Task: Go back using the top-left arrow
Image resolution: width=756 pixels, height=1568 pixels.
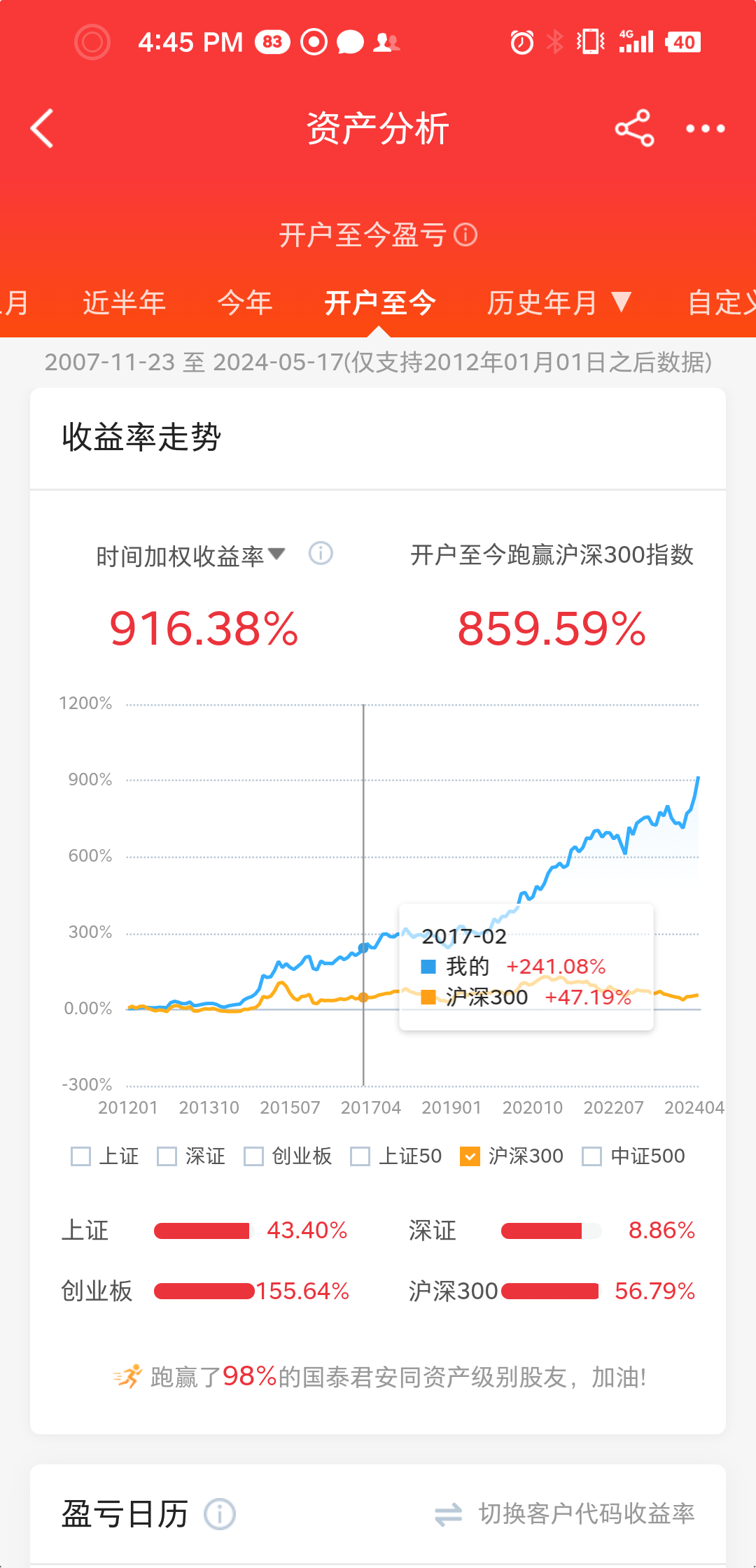Action: click(x=42, y=129)
